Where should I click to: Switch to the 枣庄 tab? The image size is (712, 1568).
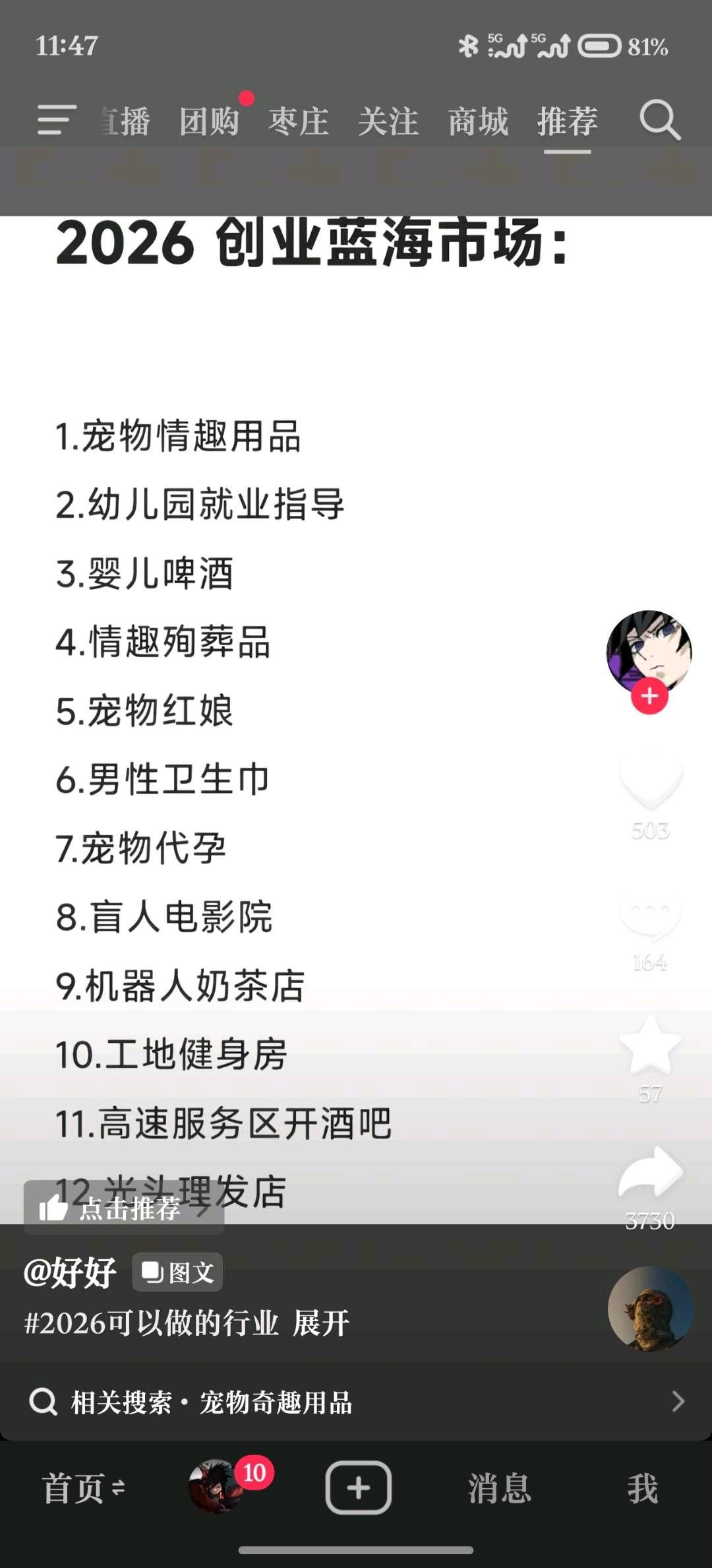(x=299, y=121)
